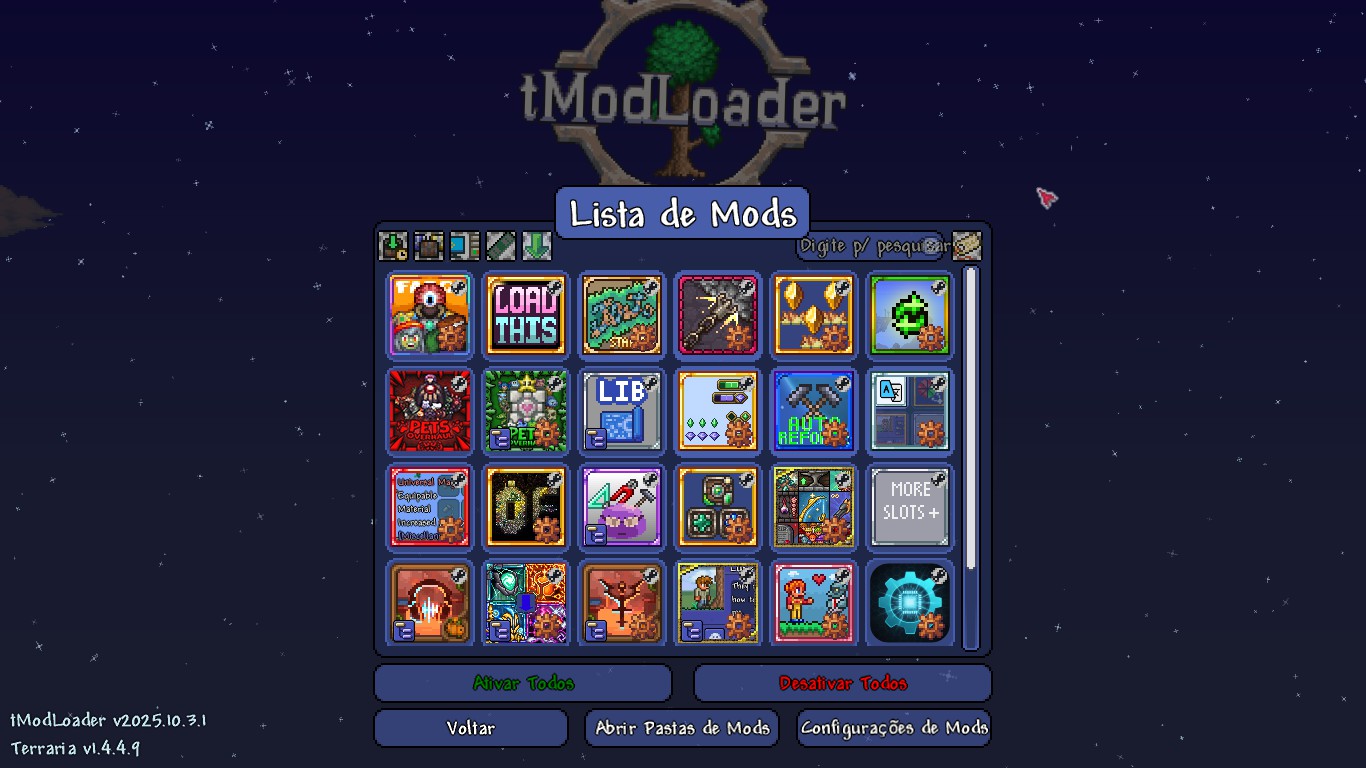
Task: Tap the Desativar Todos button
Action: 842,683
